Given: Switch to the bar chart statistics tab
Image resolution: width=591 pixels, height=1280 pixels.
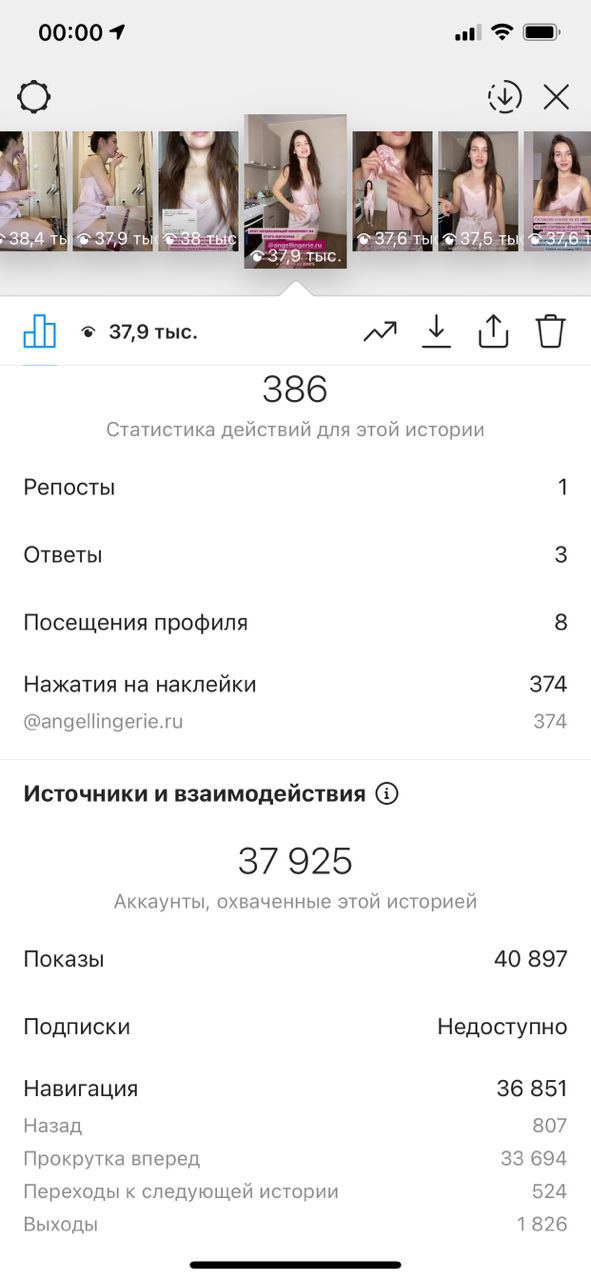Looking at the screenshot, I should tap(40, 331).
